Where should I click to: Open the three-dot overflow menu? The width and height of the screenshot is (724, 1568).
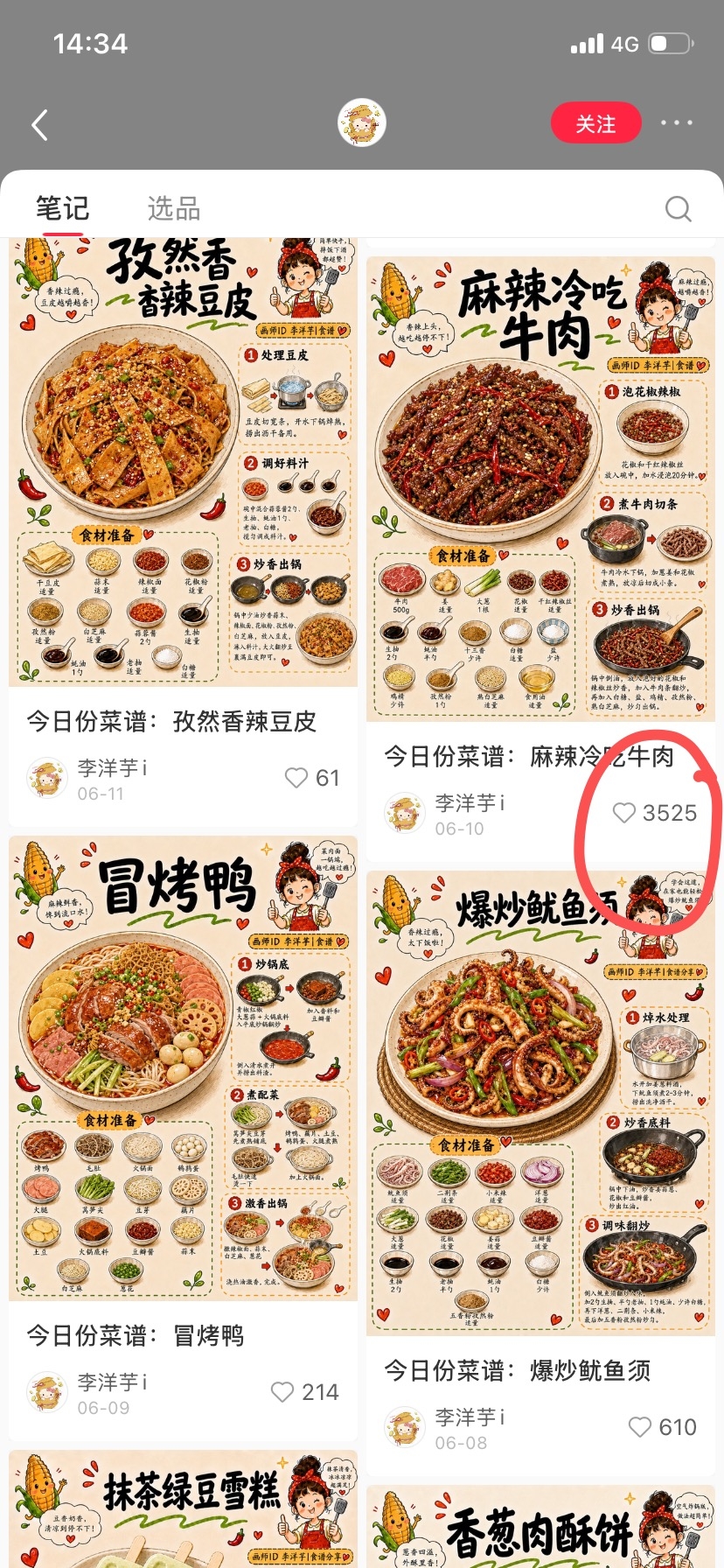677,123
